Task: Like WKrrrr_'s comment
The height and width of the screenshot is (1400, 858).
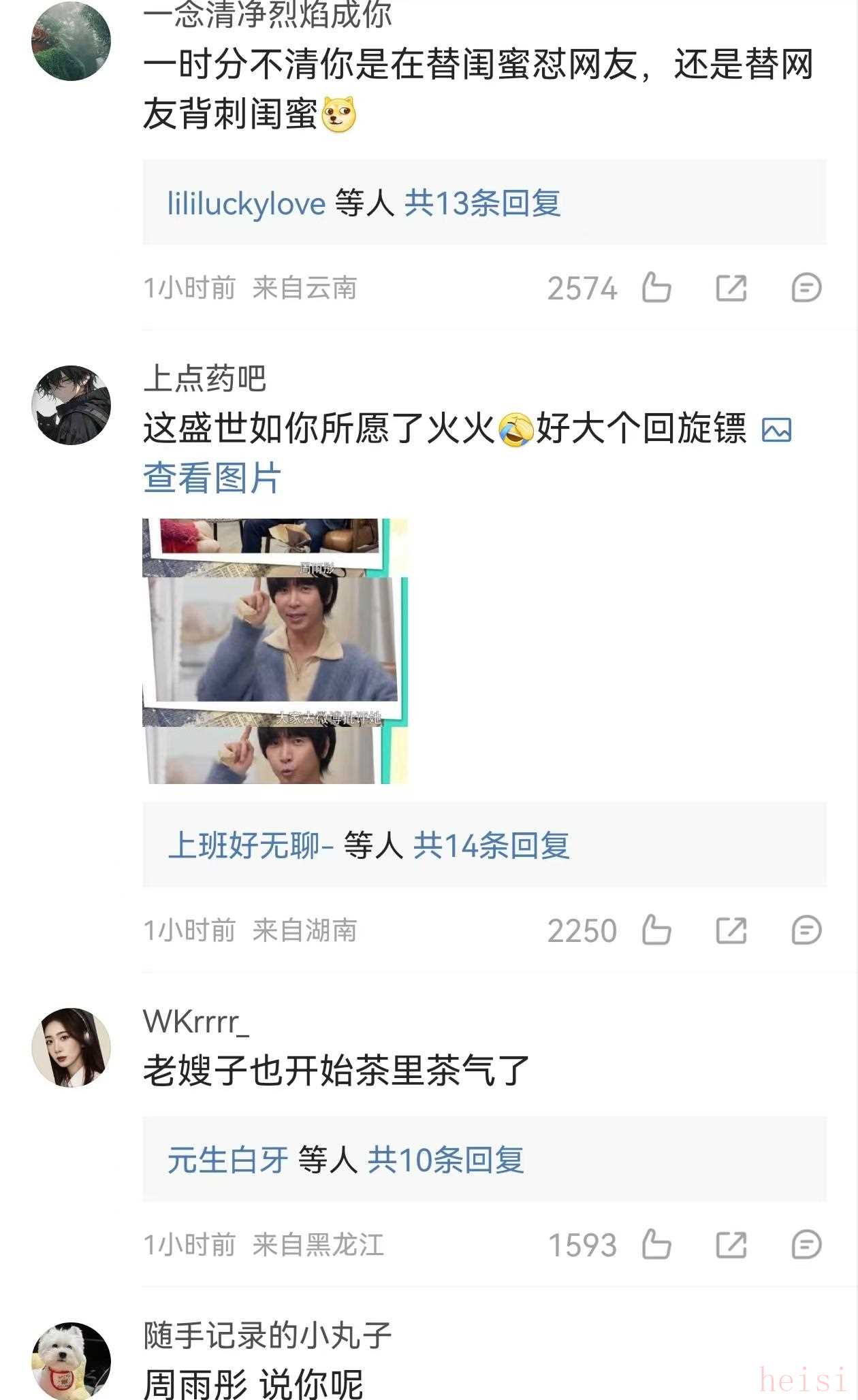Action: pos(656,1245)
